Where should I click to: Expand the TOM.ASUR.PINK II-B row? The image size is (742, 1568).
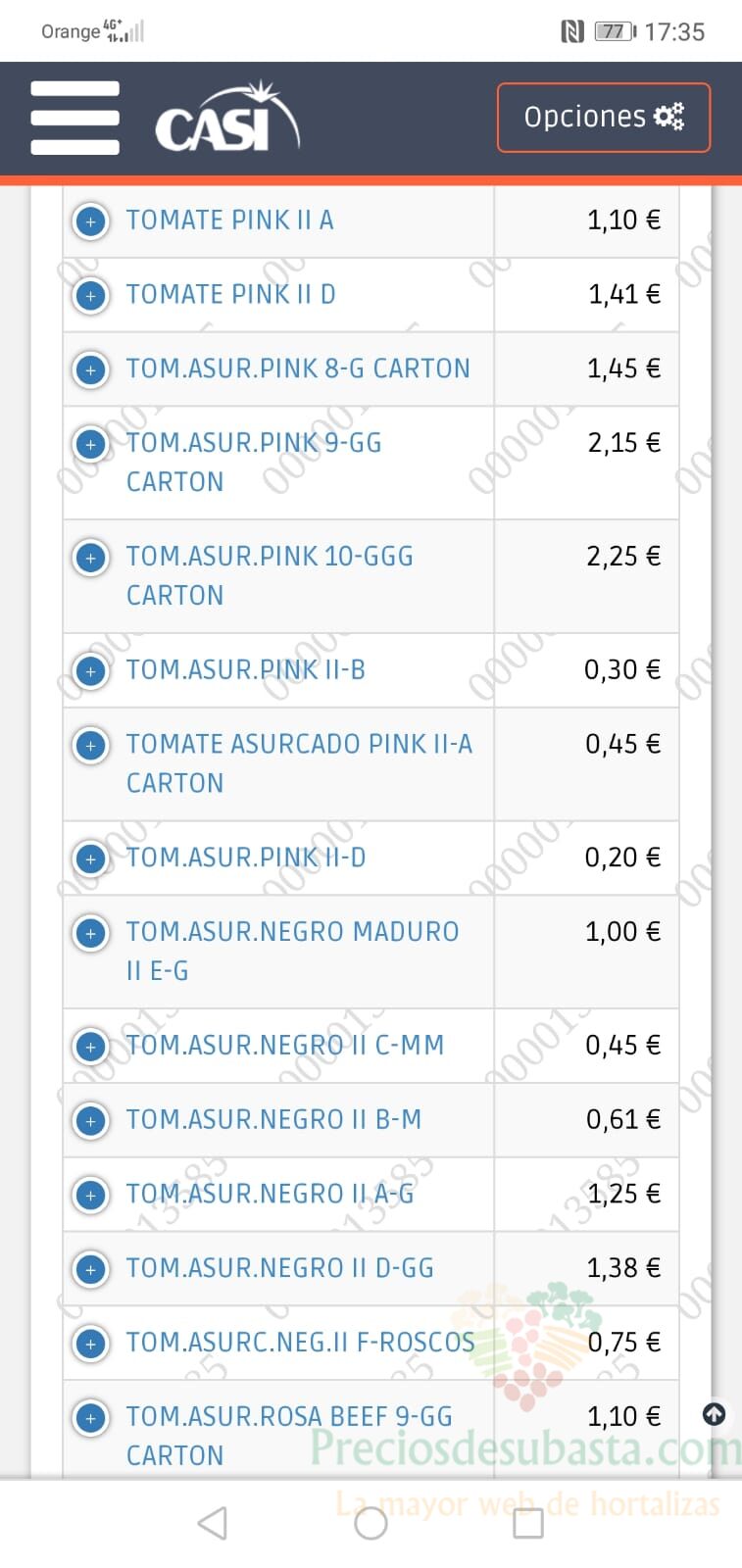coord(91,671)
